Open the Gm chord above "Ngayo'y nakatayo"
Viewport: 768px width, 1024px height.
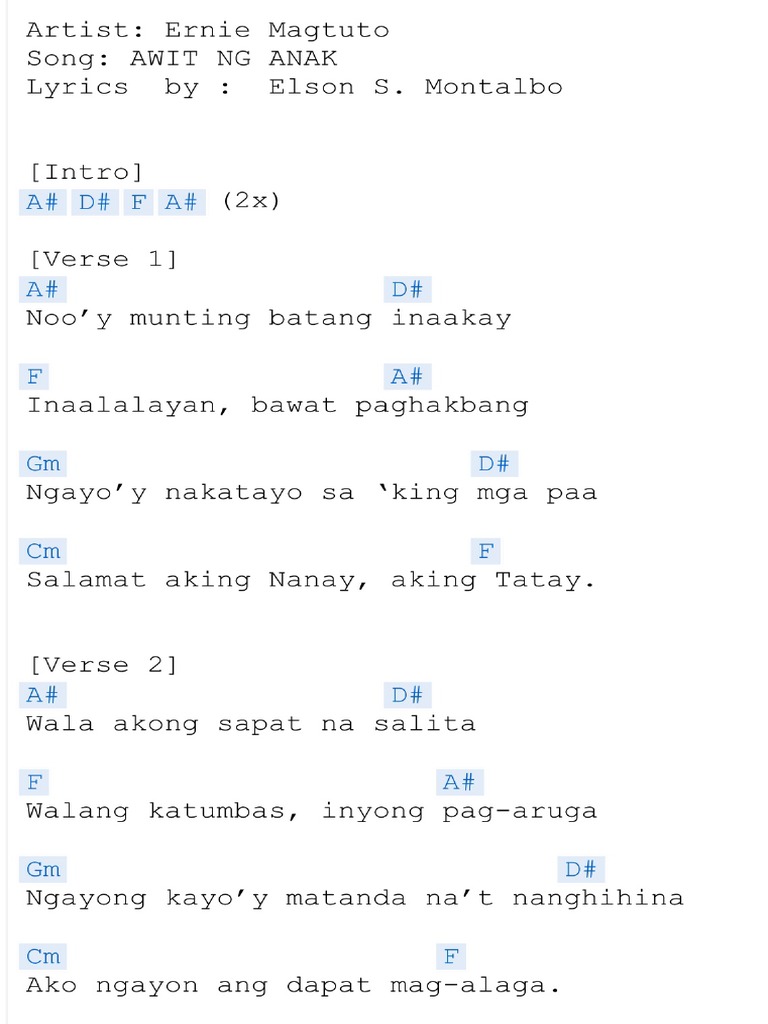pos(42,464)
